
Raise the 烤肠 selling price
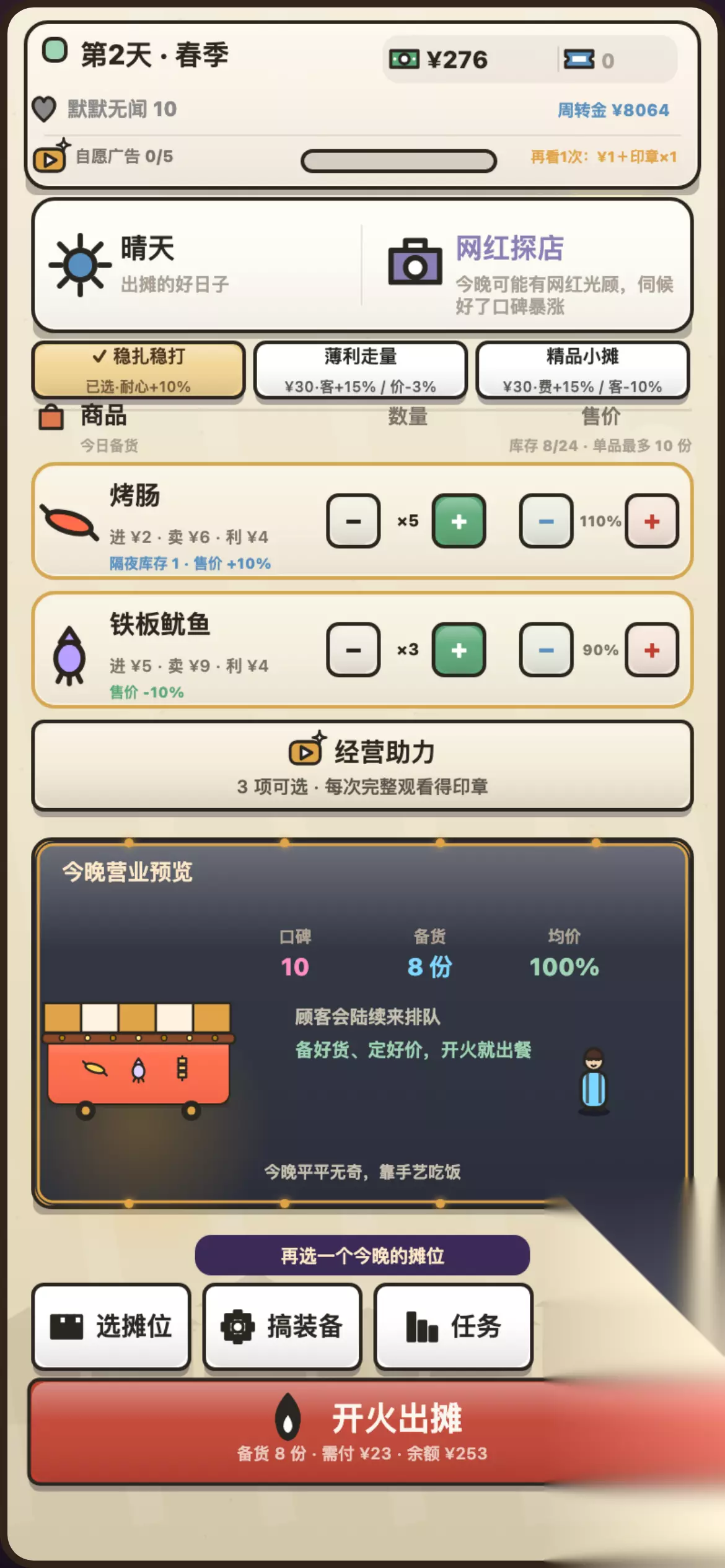pos(651,521)
